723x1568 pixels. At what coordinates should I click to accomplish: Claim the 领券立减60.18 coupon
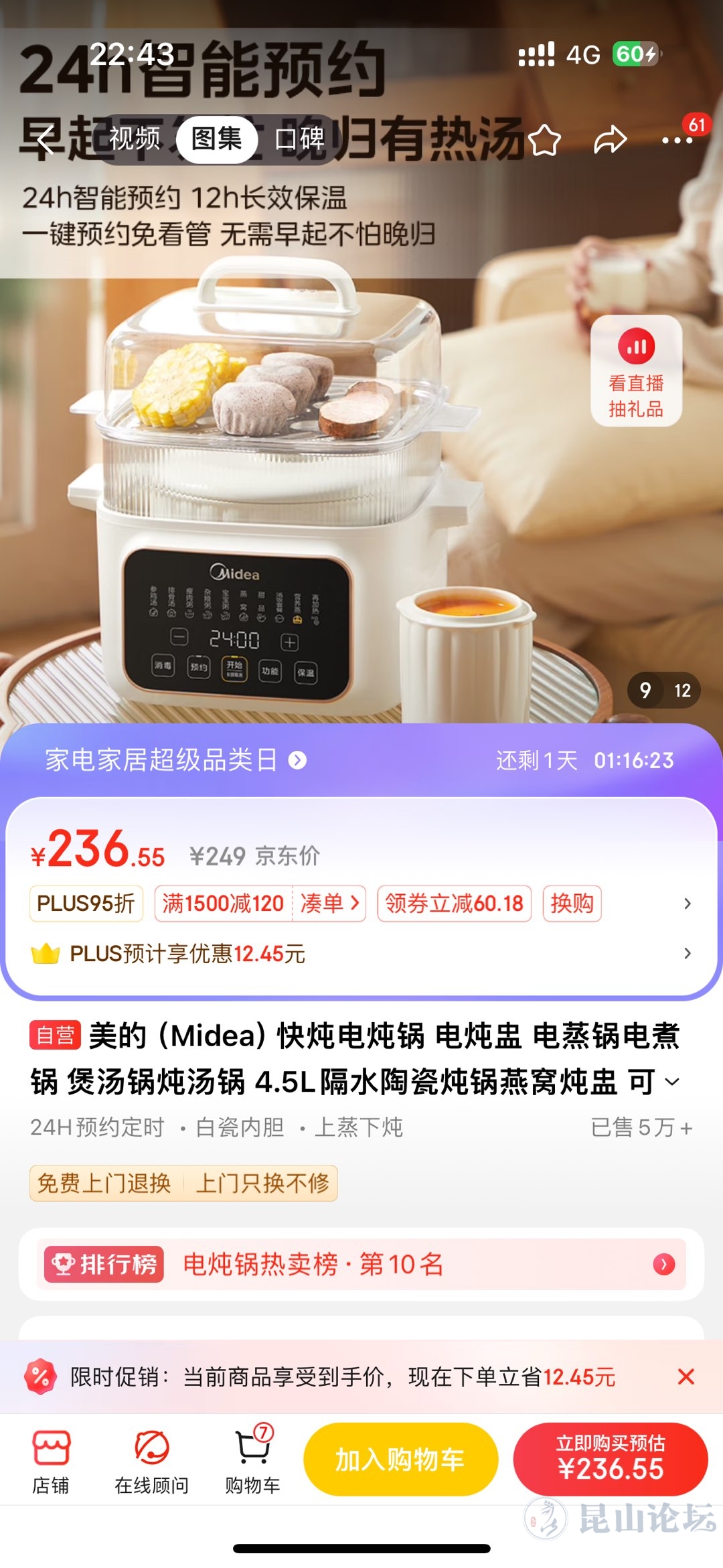pyautogui.click(x=454, y=904)
